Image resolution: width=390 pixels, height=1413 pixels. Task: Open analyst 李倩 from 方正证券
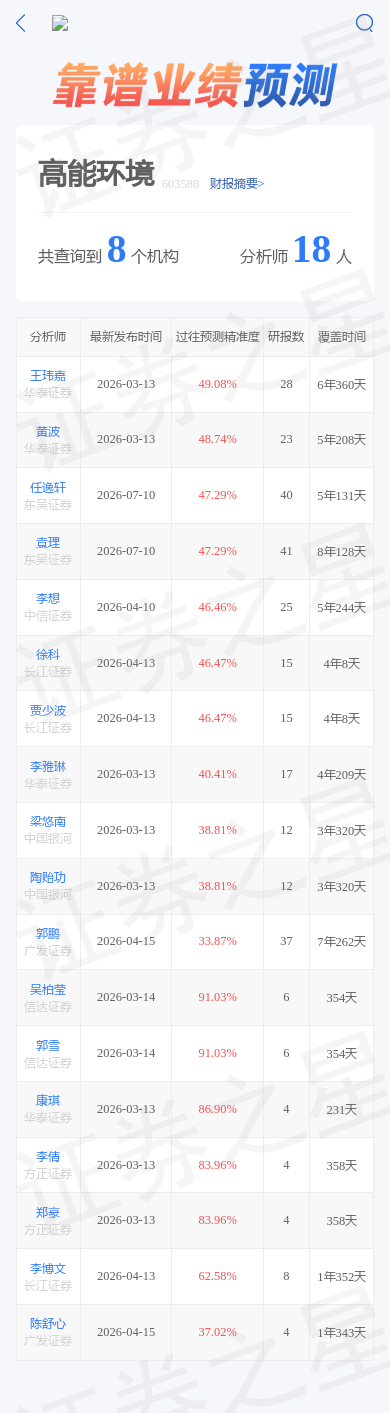pos(48,1157)
